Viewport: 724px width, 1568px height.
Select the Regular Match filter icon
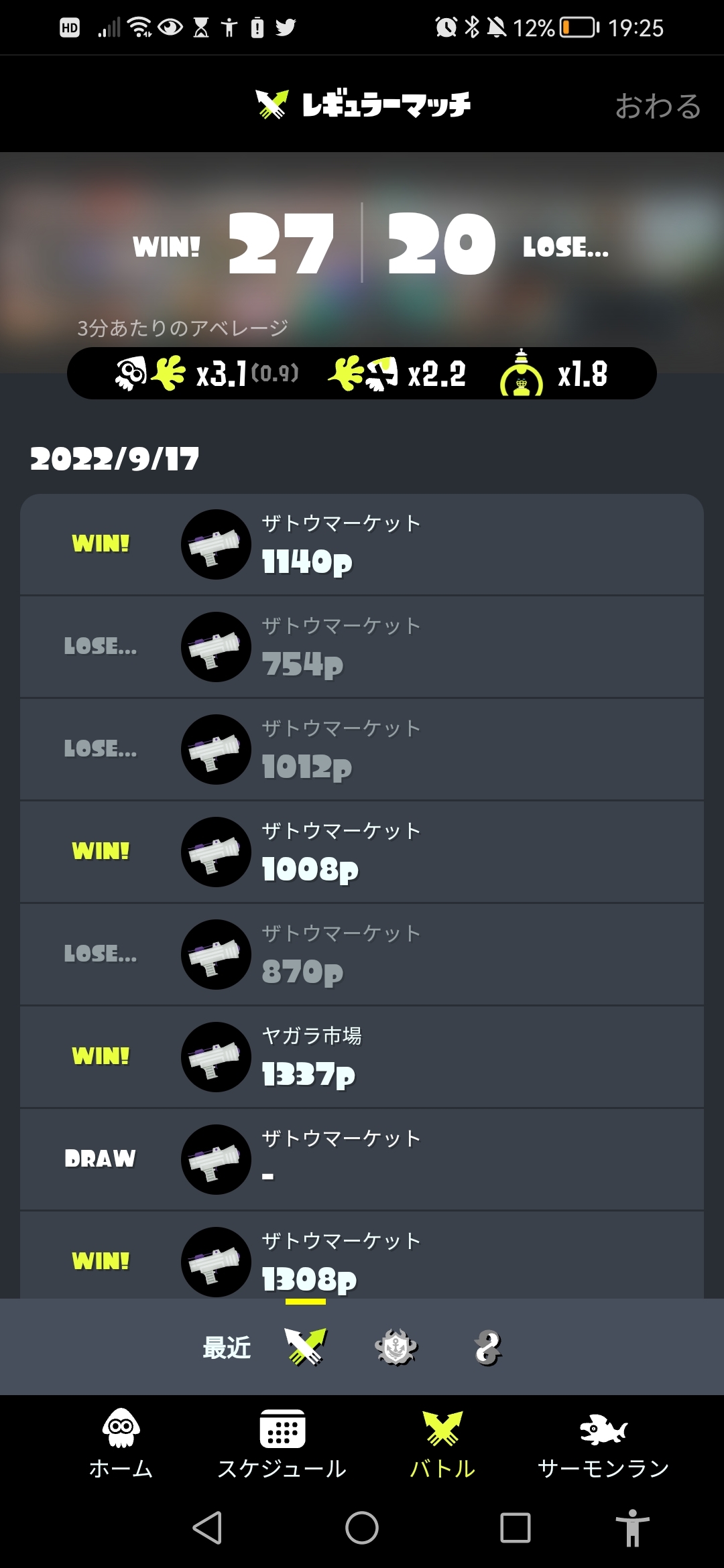(x=306, y=1346)
